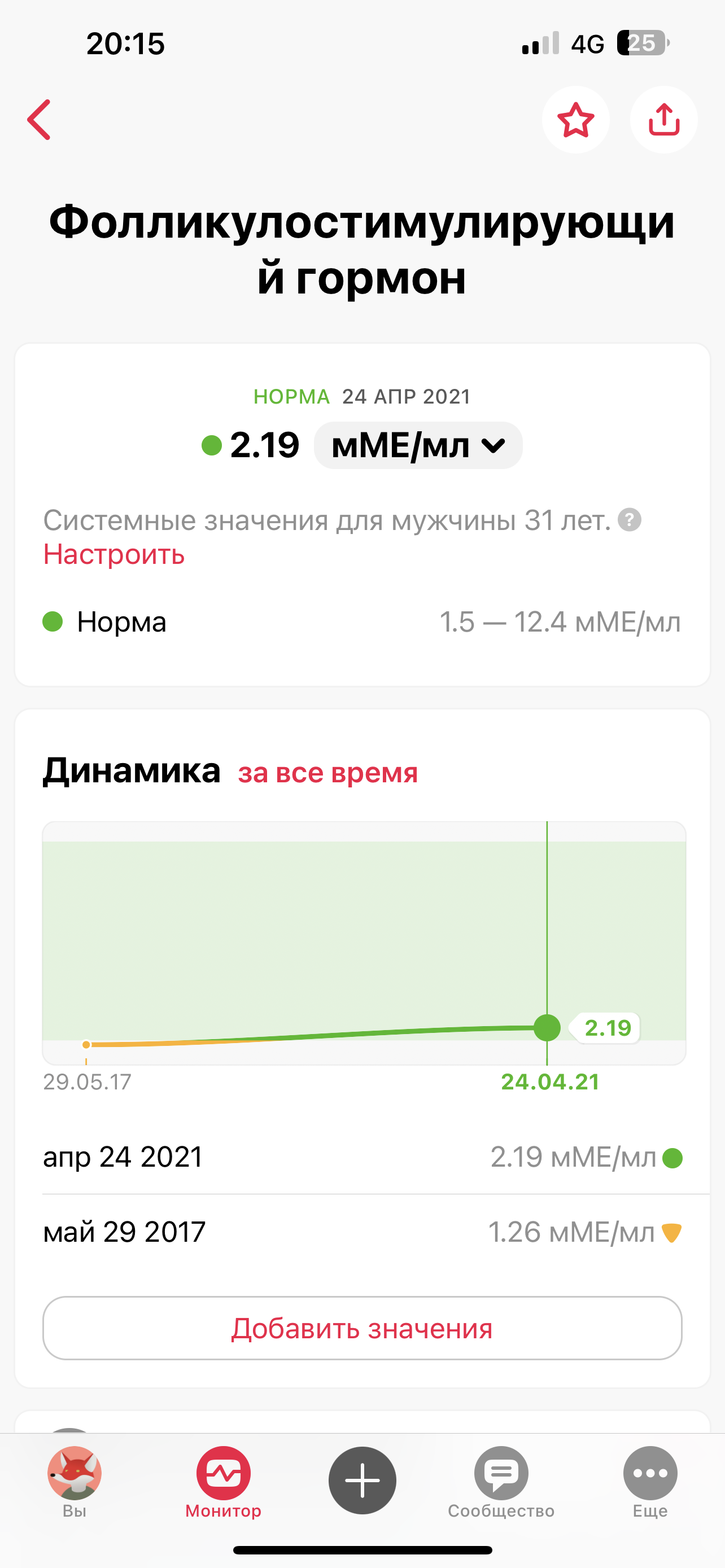The height and width of the screenshot is (1568, 725).
Task: Open the апр 24 2021 entry
Action: [362, 1157]
